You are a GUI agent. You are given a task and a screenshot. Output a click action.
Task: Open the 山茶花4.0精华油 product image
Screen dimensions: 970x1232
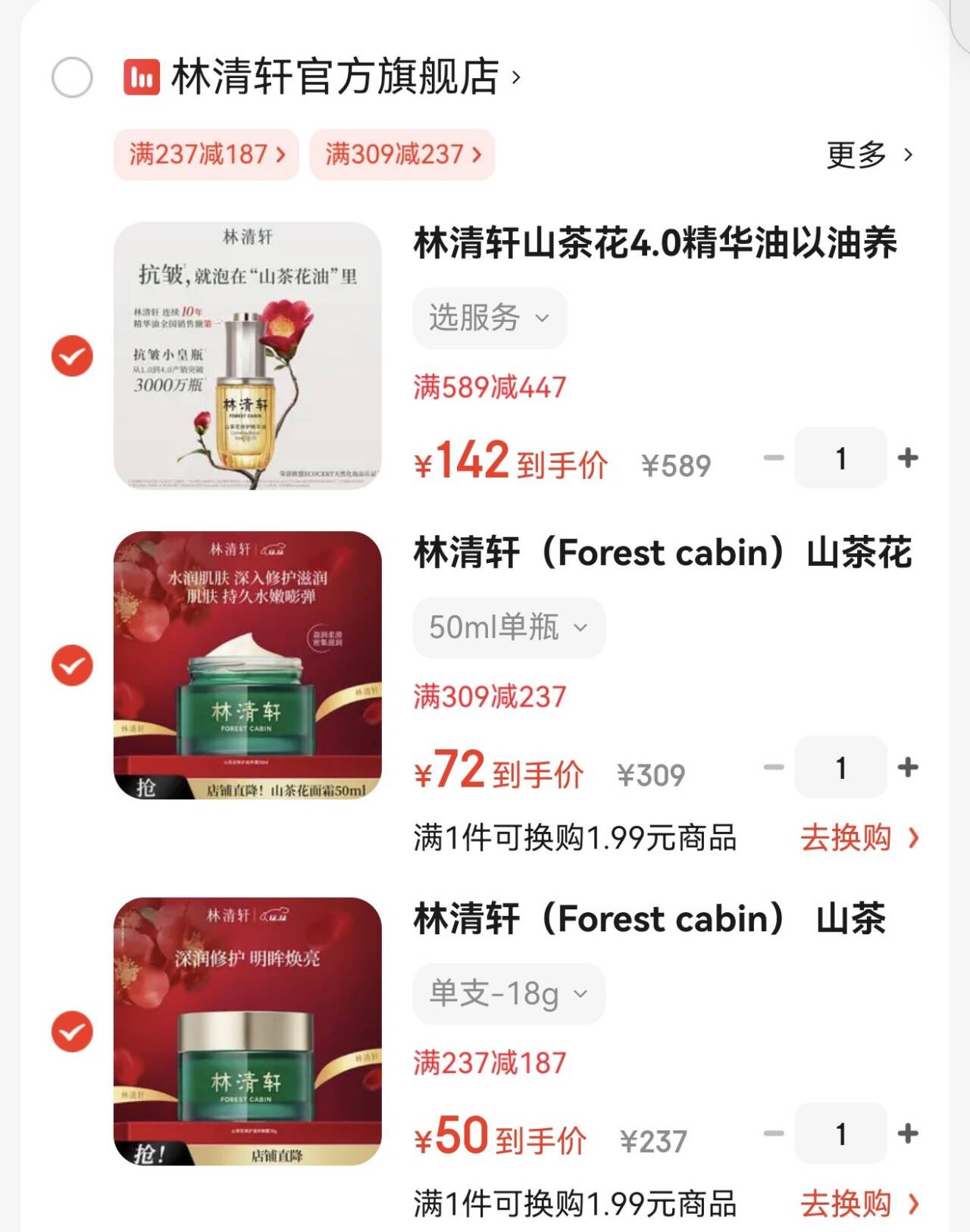click(x=247, y=356)
